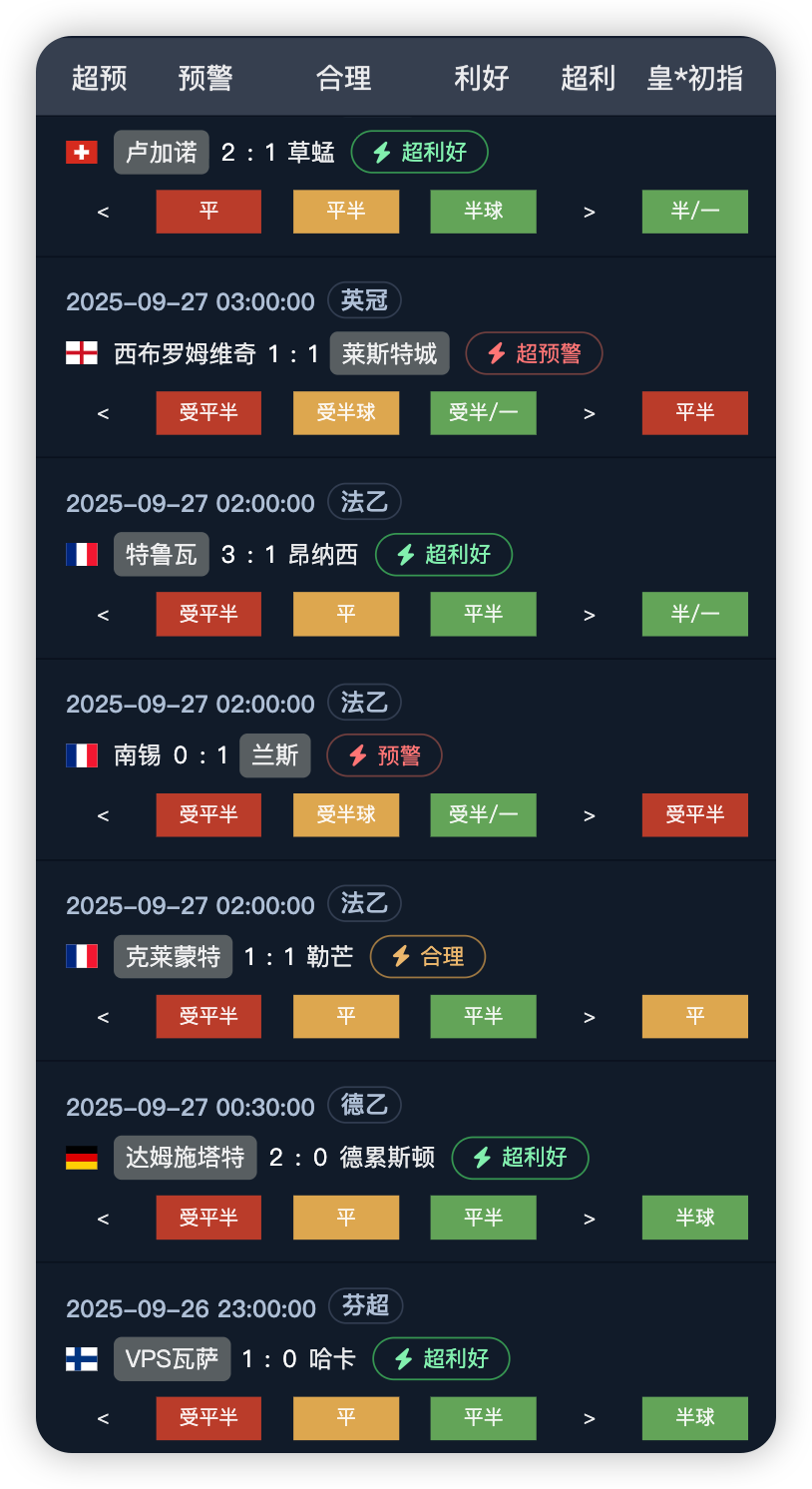
Task: Tap the right arrow in the 克莱蒙特 row
Action: pos(589,1017)
